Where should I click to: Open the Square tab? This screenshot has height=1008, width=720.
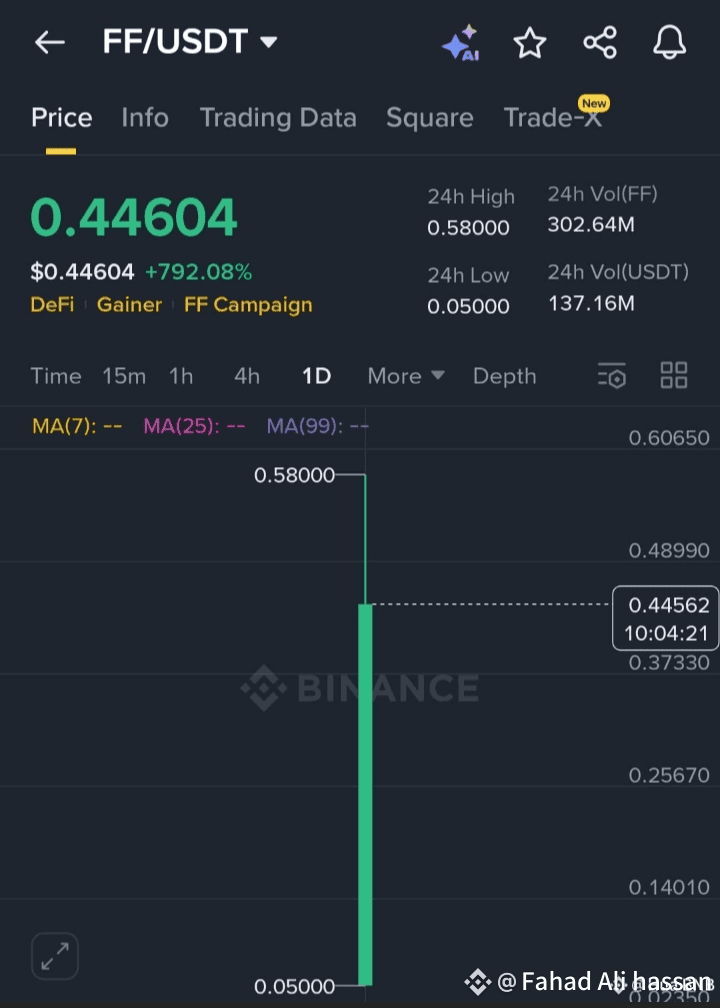(x=429, y=118)
